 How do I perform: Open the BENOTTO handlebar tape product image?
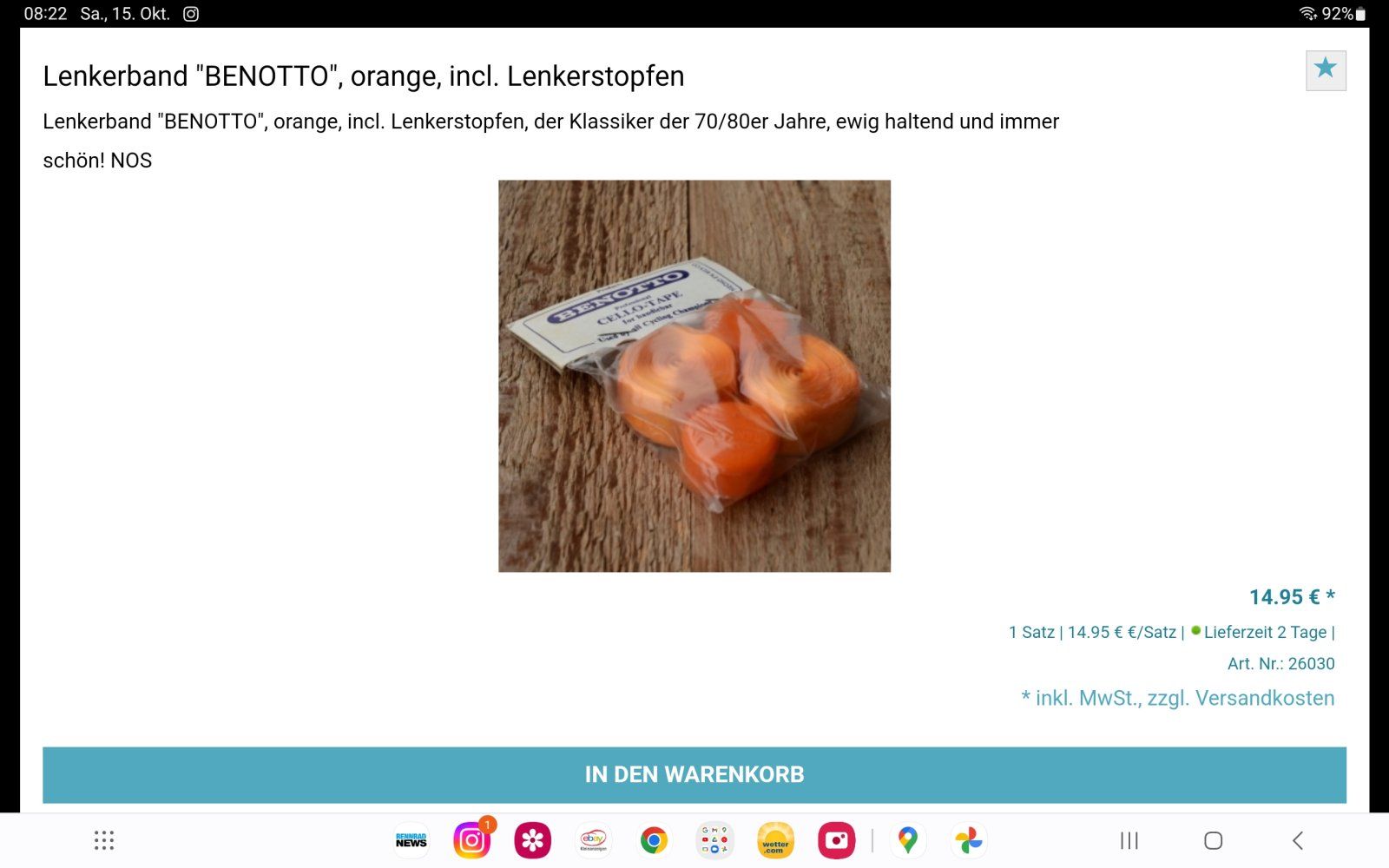coord(694,376)
